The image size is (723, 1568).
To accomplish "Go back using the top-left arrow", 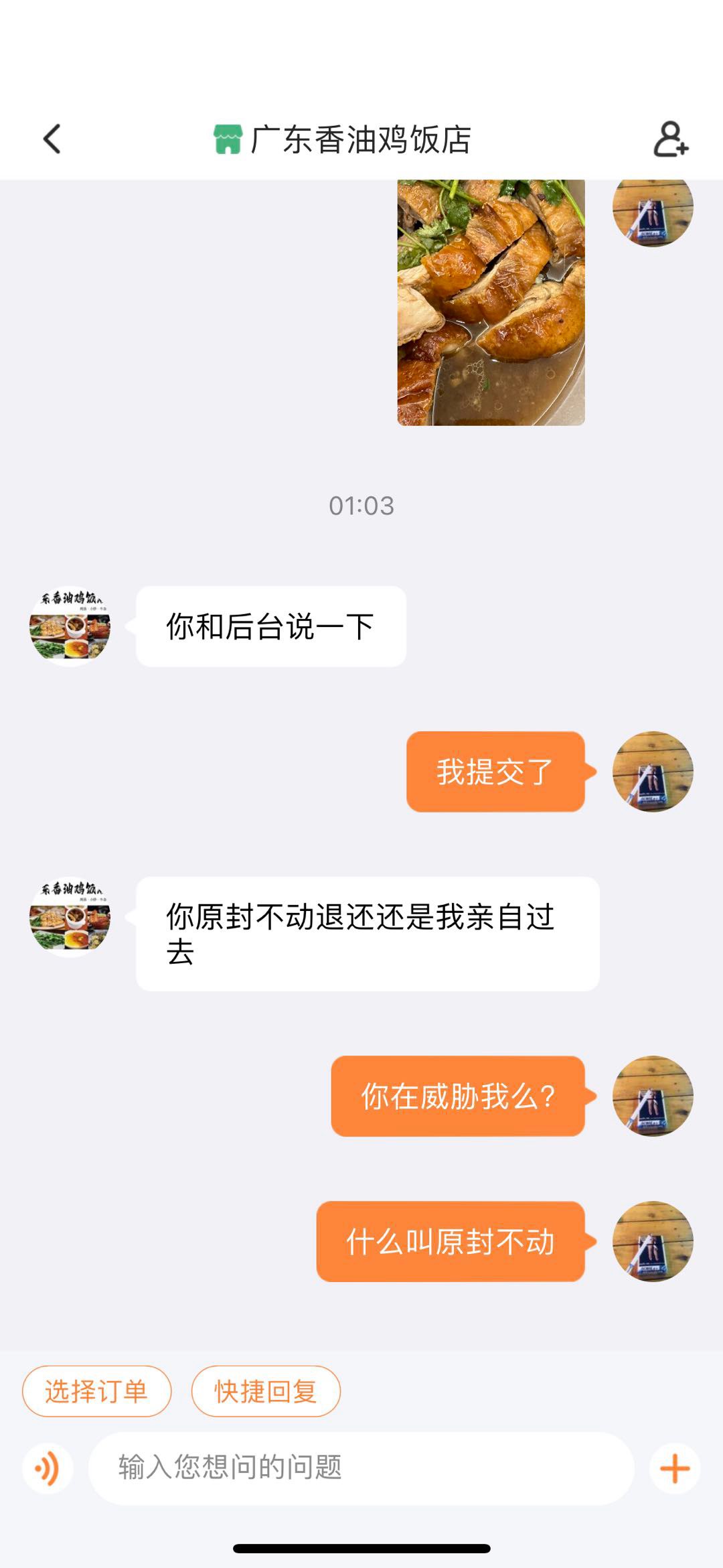I will pos(52,139).
